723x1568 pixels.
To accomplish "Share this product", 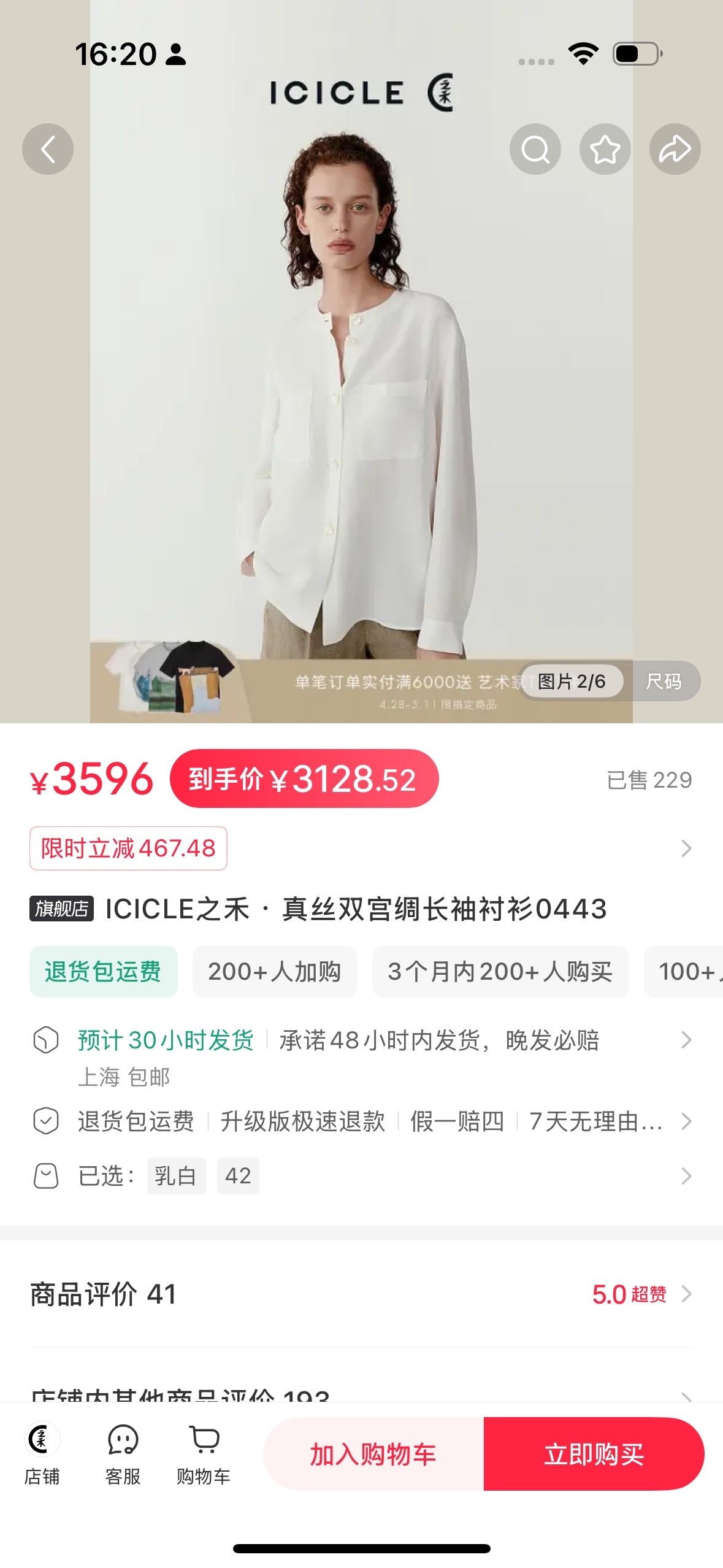I will point(675,149).
